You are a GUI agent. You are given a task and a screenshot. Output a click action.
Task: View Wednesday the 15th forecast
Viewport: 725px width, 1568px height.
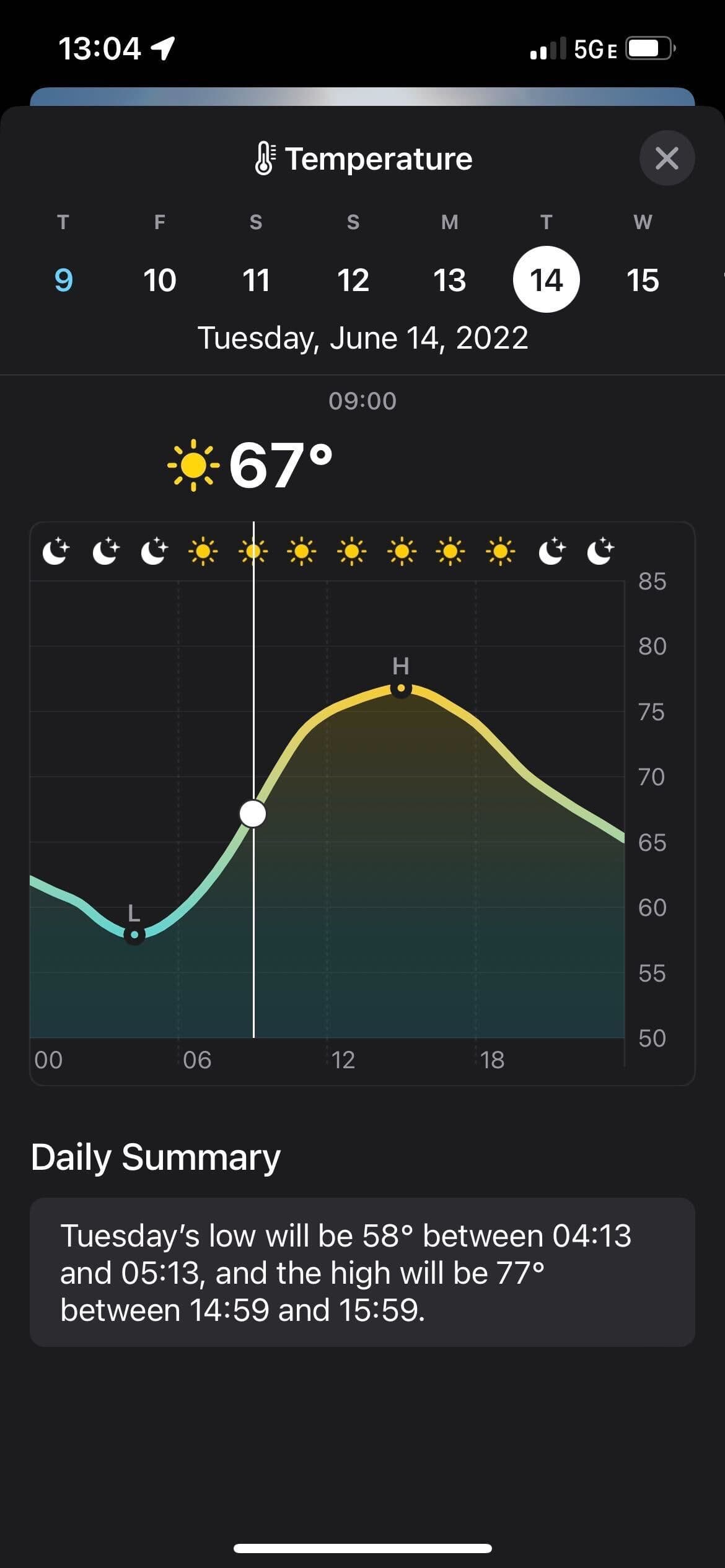[x=643, y=280]
